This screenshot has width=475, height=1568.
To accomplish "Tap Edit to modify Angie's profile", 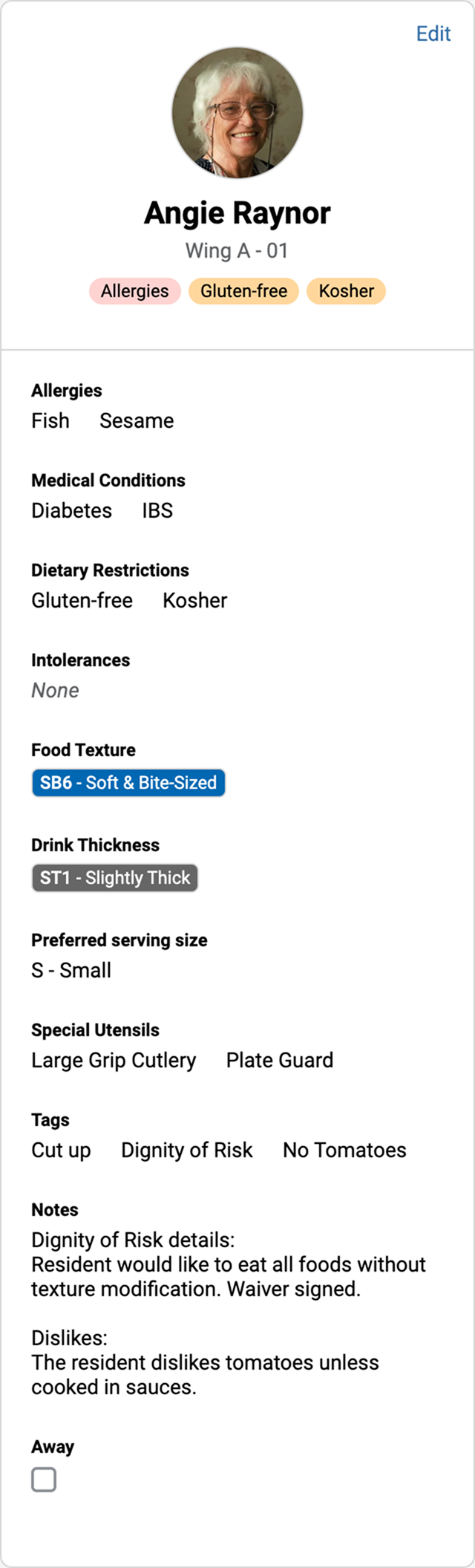I will click(433, 34).
